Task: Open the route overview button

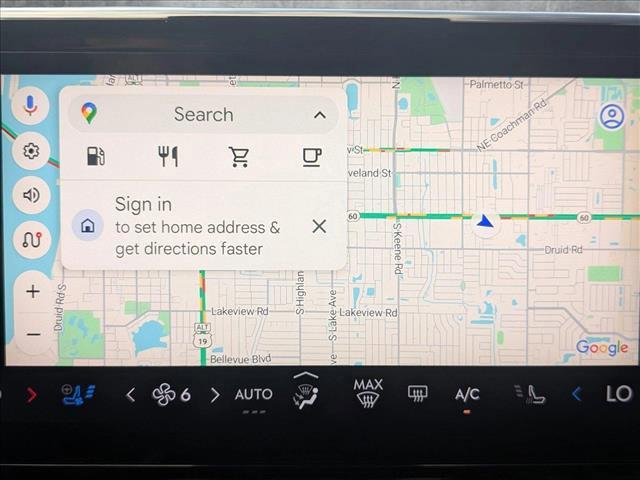Action: 31,240
